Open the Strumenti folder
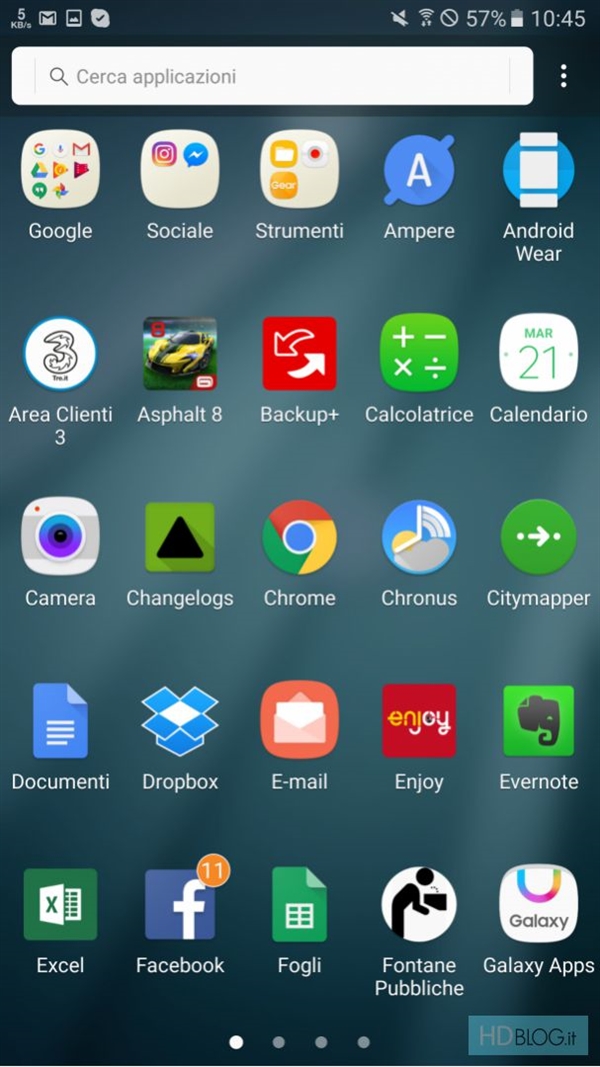 tap(299, 170)
